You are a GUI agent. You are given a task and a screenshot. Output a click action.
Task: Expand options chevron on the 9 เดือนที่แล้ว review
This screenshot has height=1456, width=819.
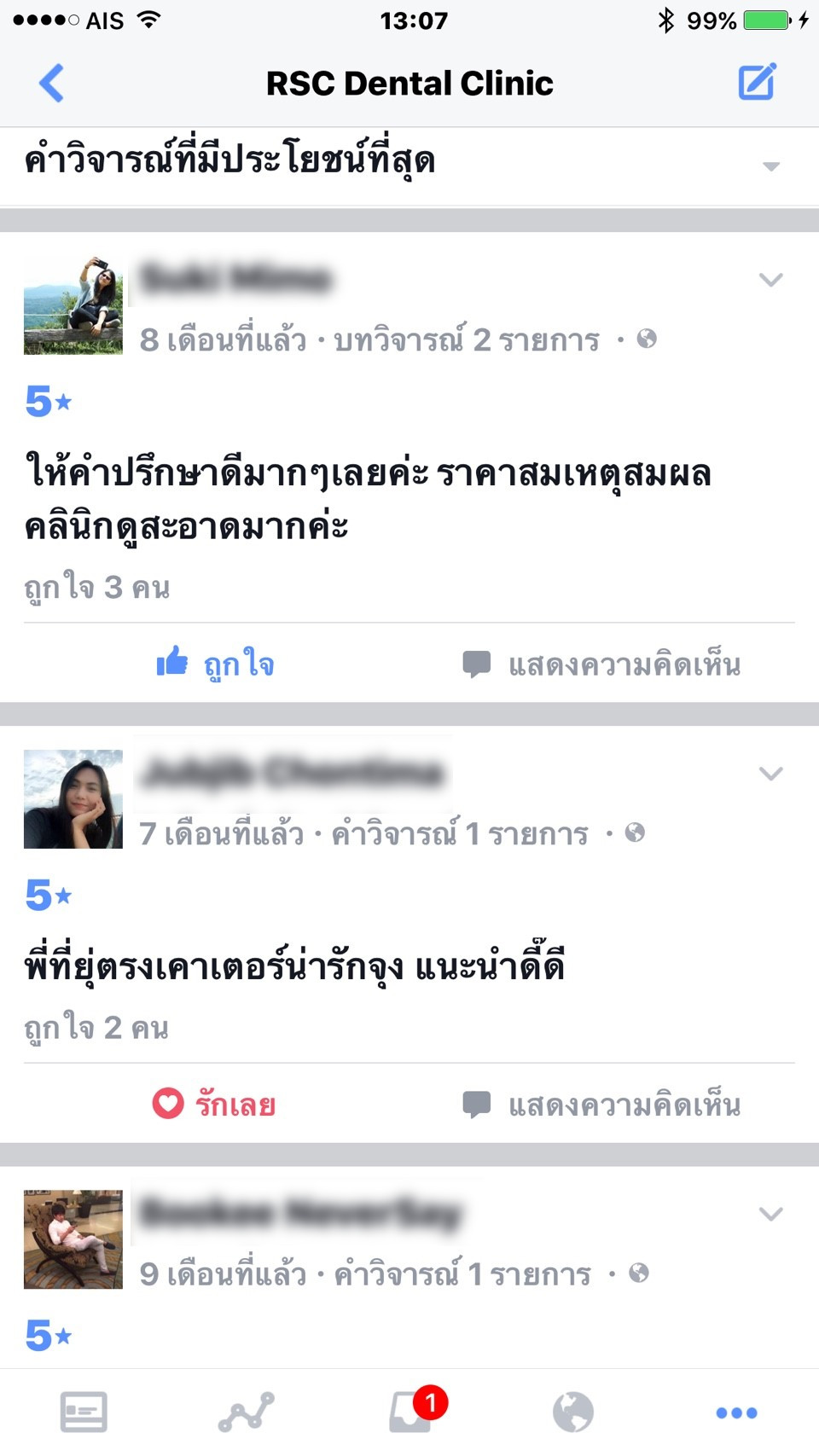770,1214
